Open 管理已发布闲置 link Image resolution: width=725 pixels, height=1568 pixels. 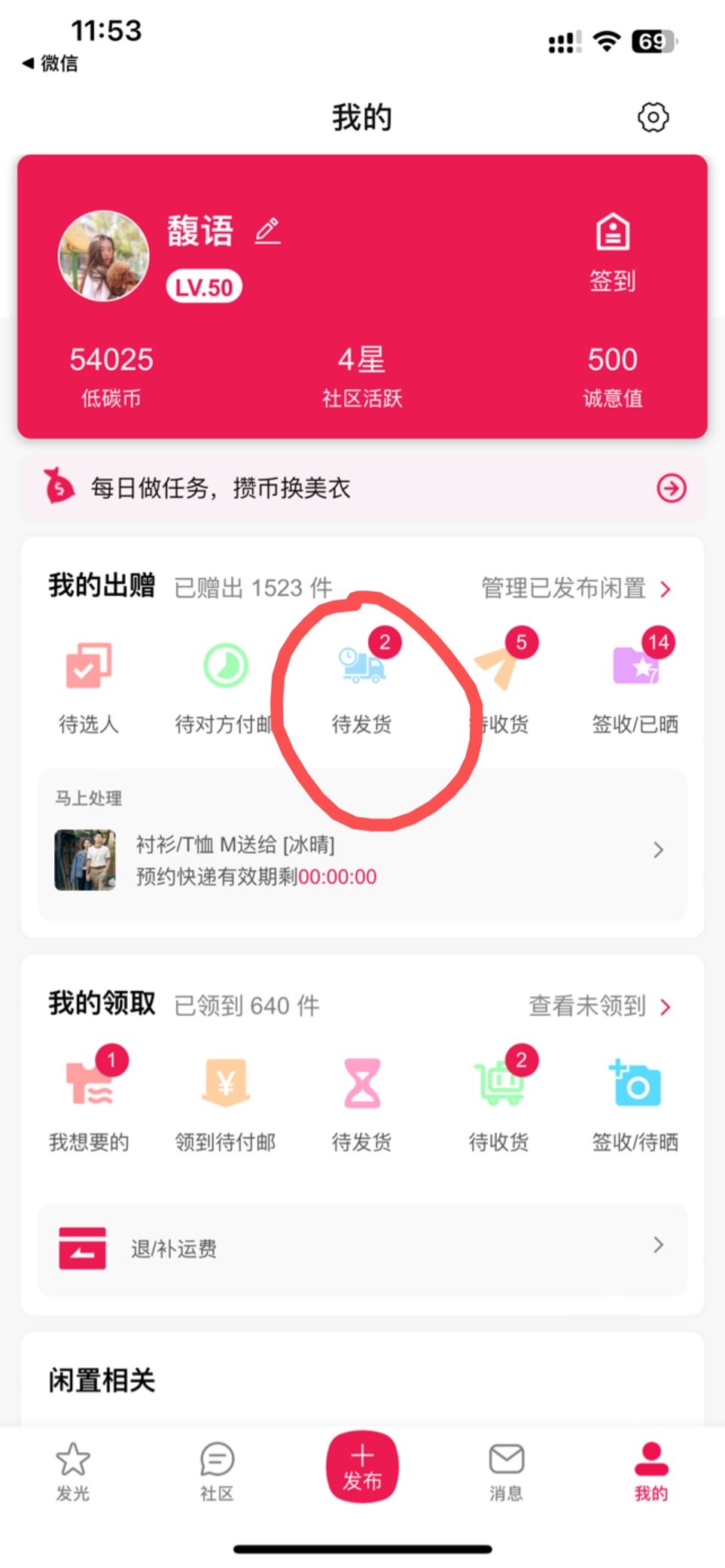[x=576, y=588]
